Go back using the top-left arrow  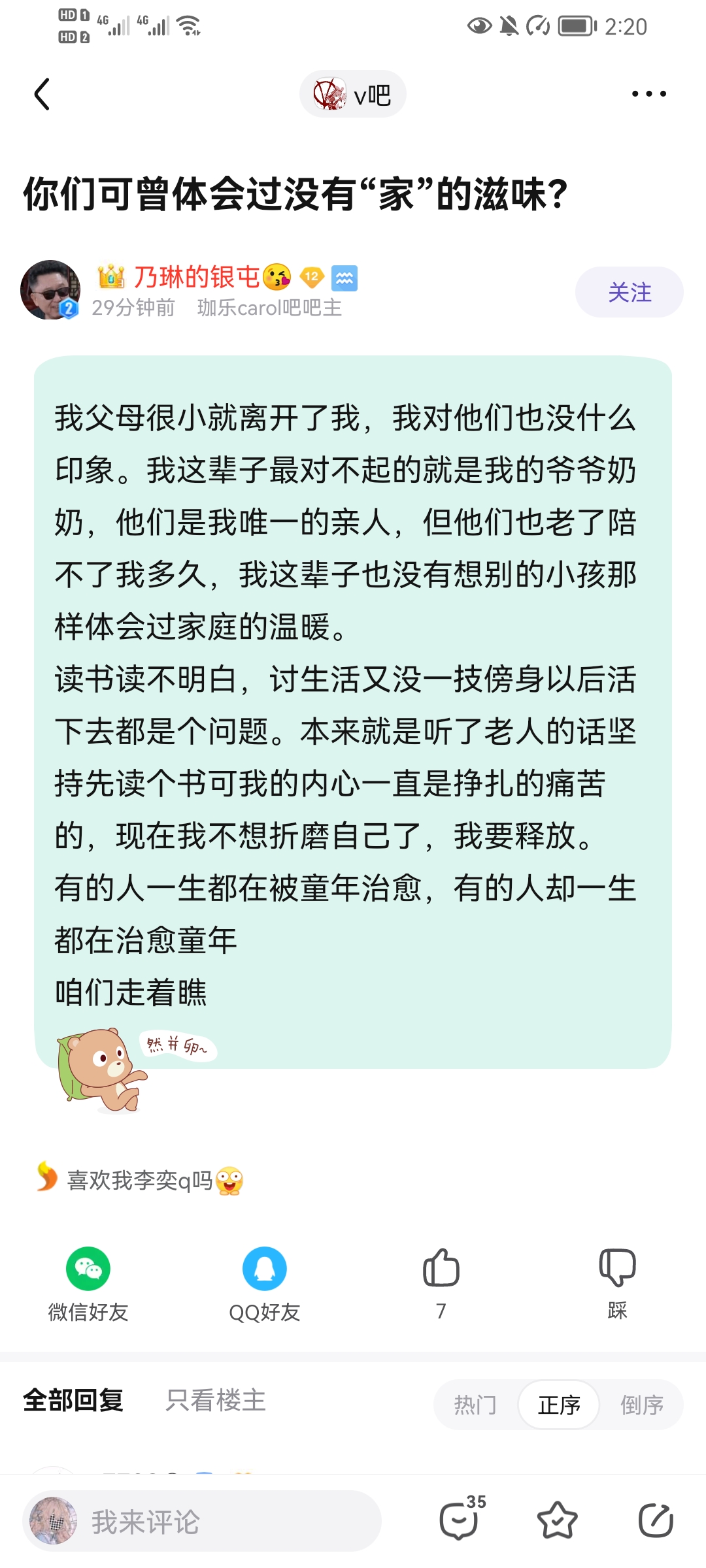click(x=42, y=95)
